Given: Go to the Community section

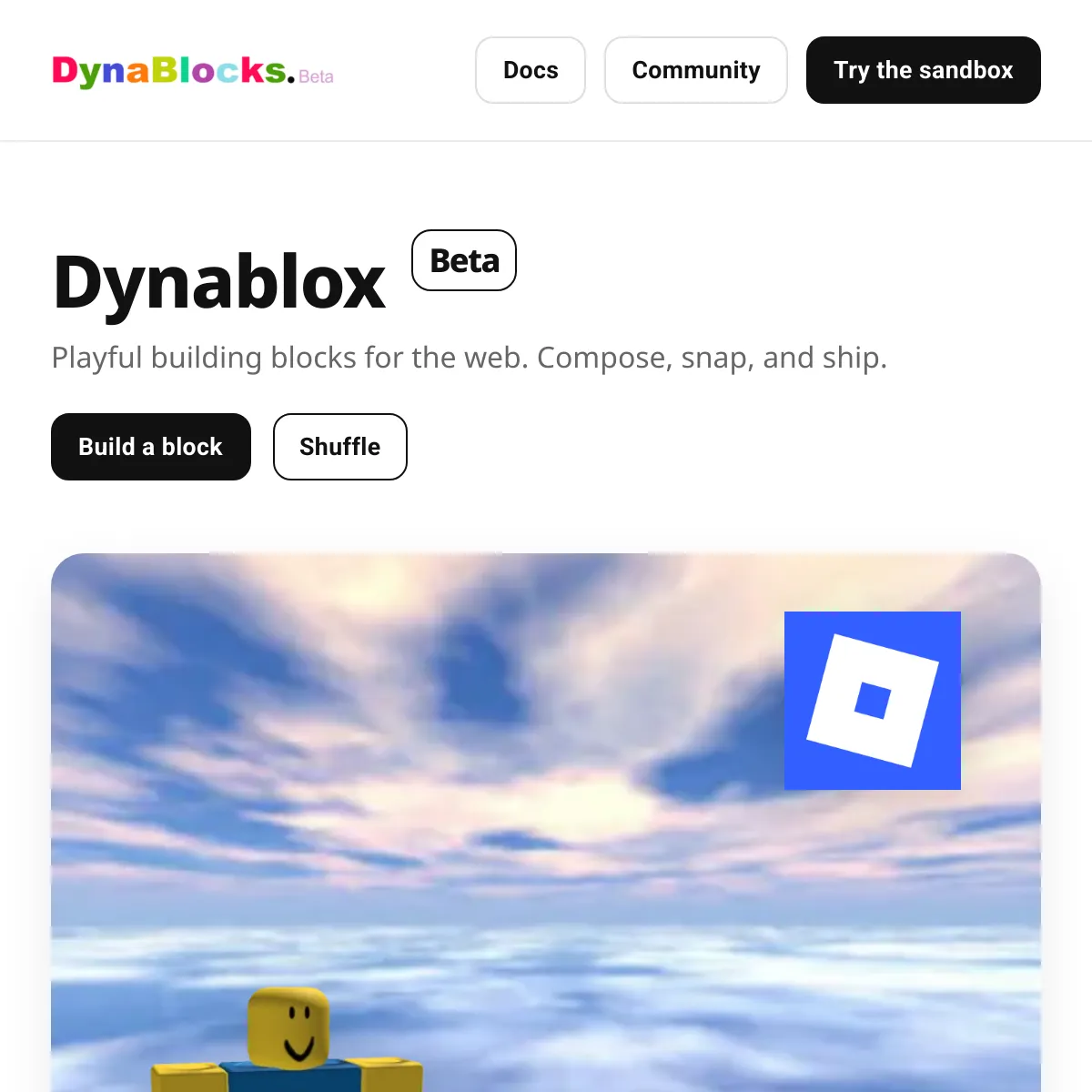Looking at the screenshot, I should pyautogui.click(x=696, y=70).
